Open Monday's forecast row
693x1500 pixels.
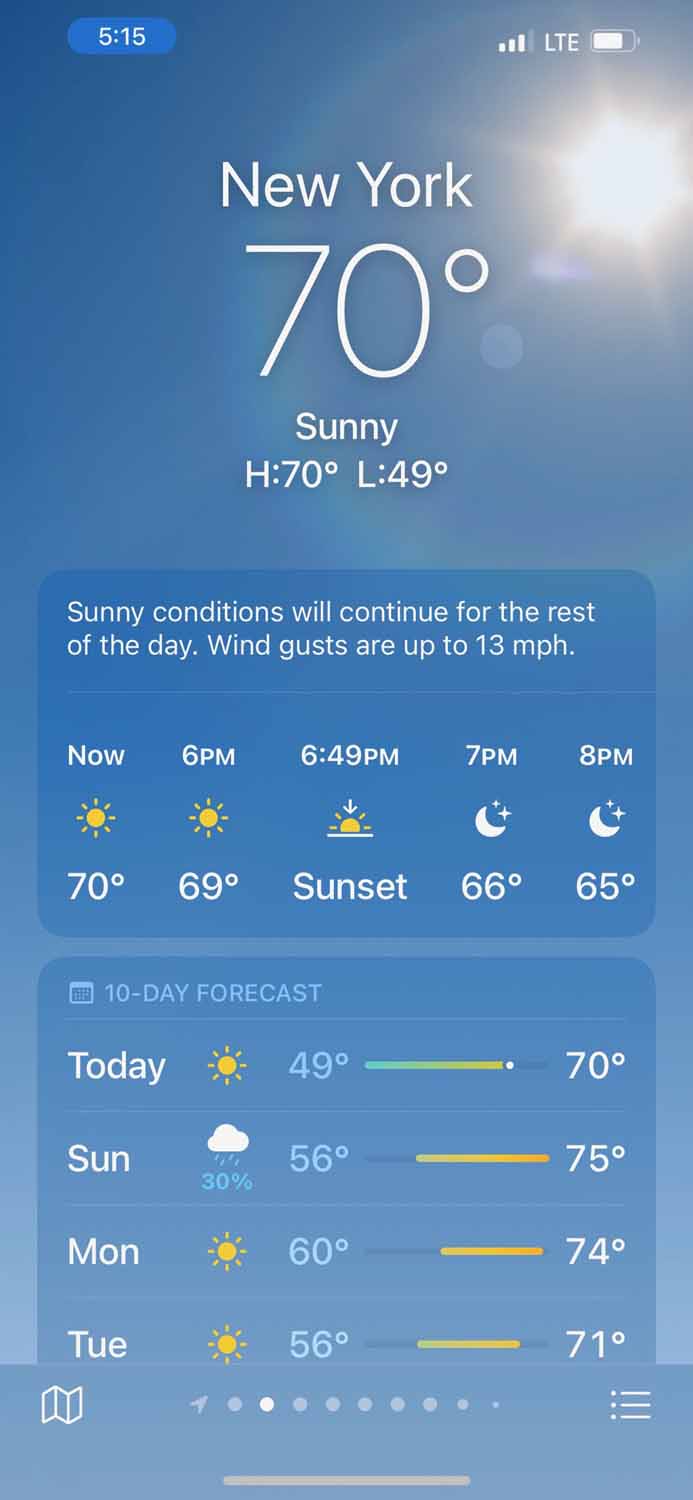pos(346,1251)
